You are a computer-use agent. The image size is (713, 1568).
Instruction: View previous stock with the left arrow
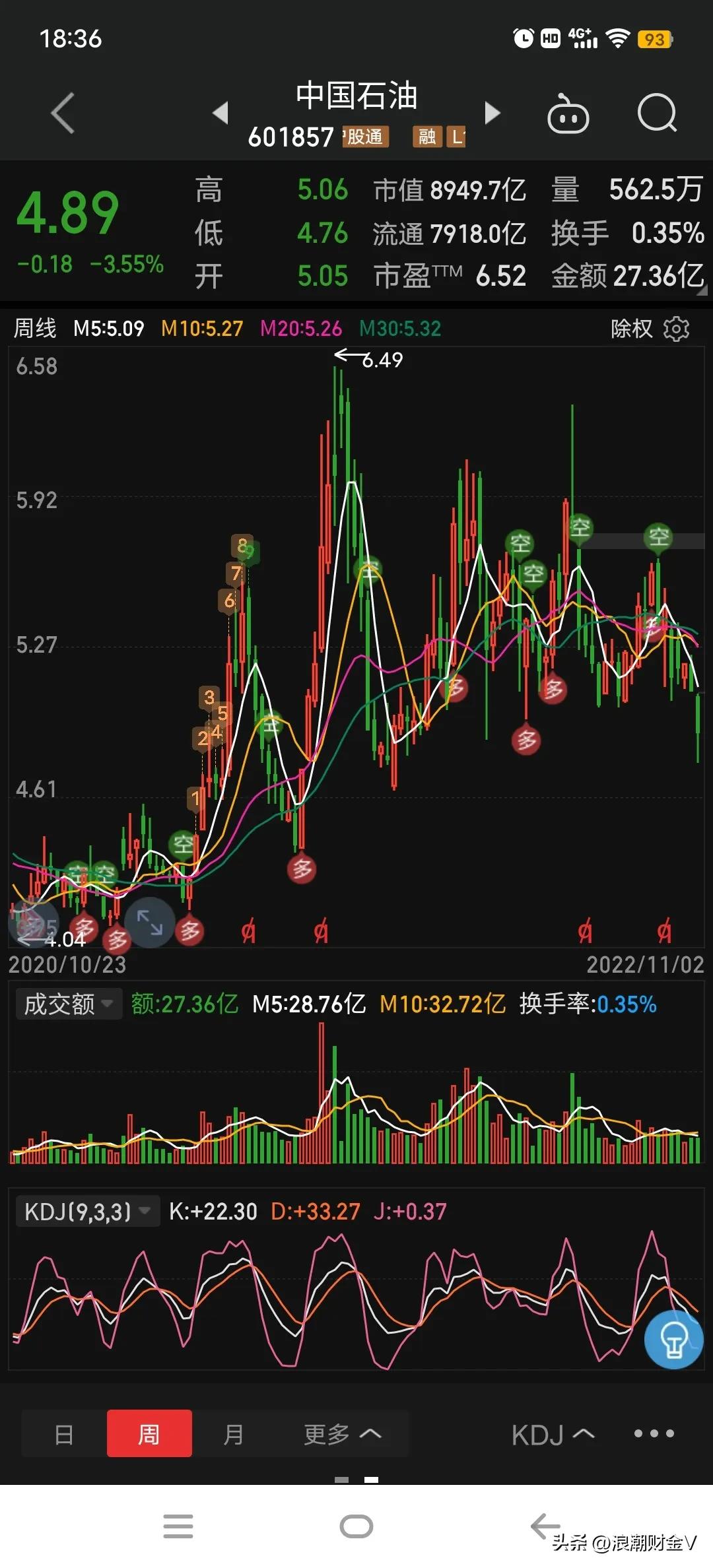tap(221, 114)
